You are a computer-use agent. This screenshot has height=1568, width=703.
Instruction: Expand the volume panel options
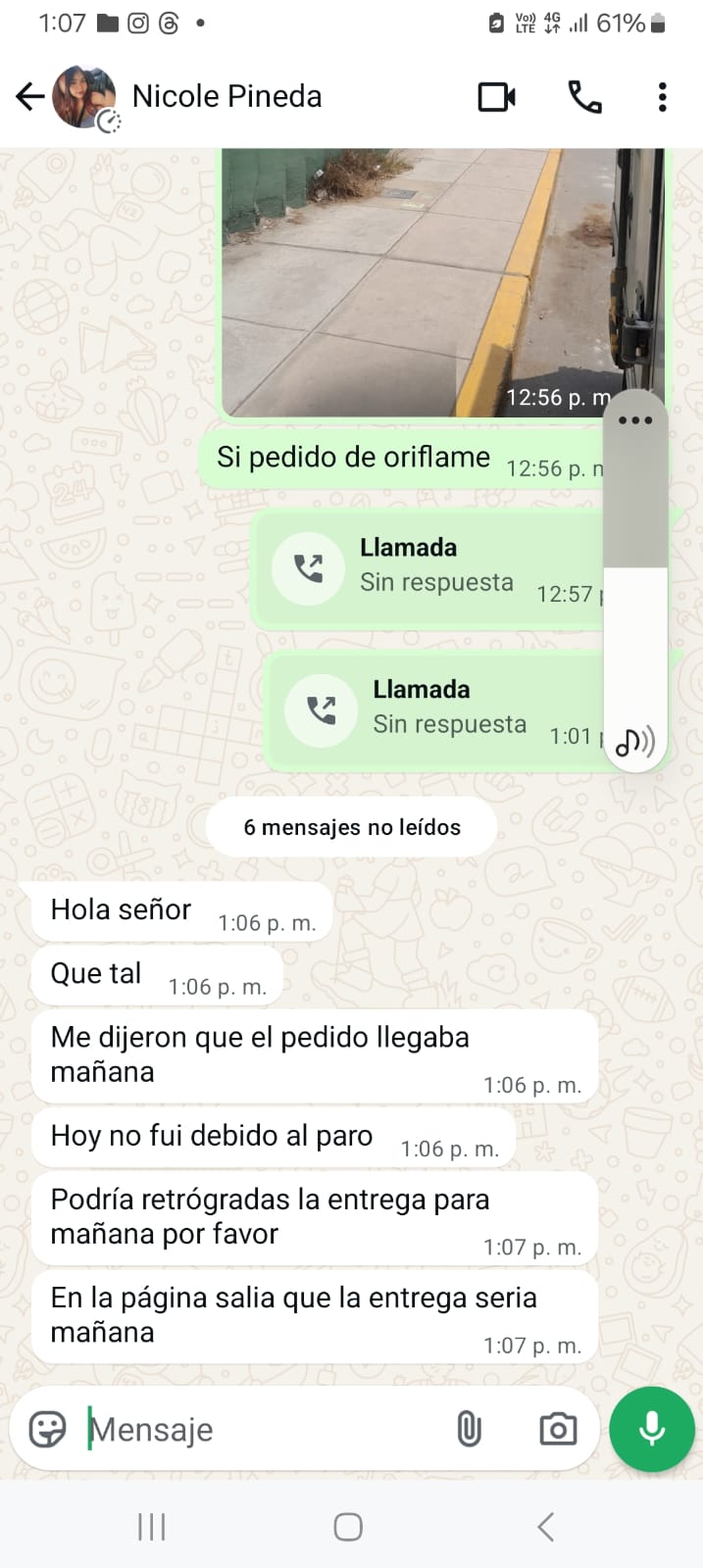coord(635,420)
